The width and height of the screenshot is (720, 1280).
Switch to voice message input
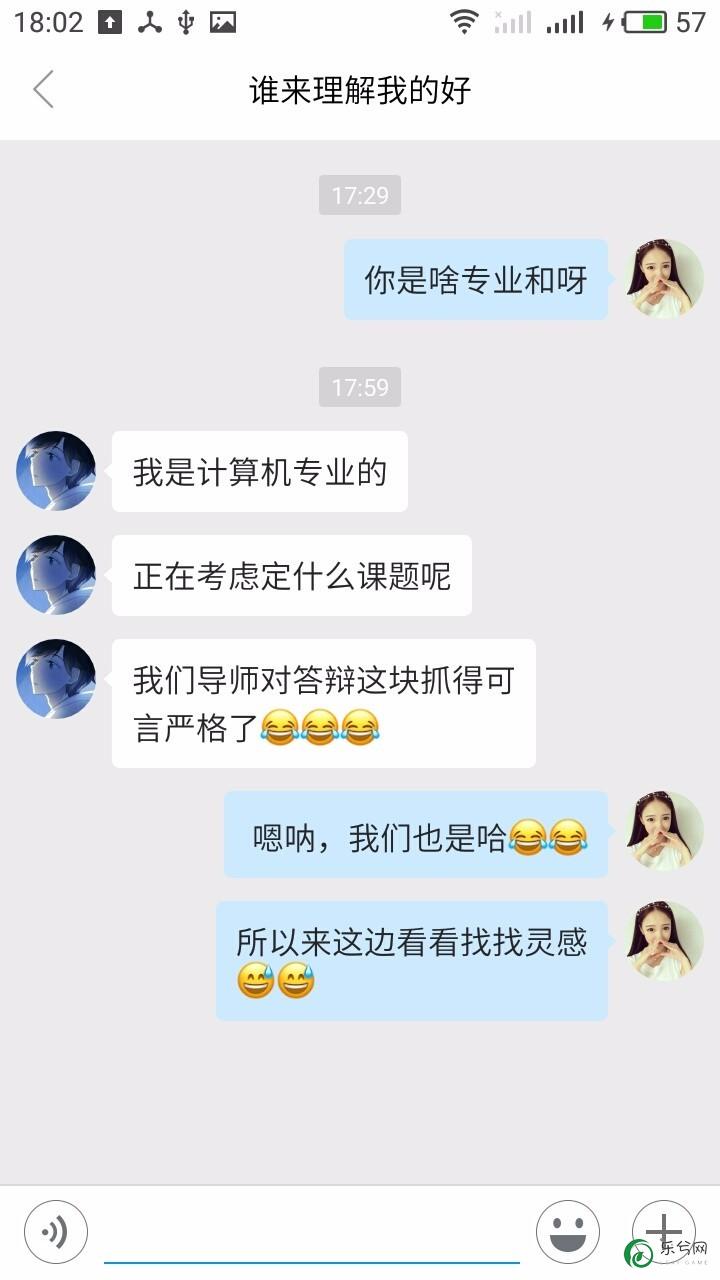coord(56,1231)
